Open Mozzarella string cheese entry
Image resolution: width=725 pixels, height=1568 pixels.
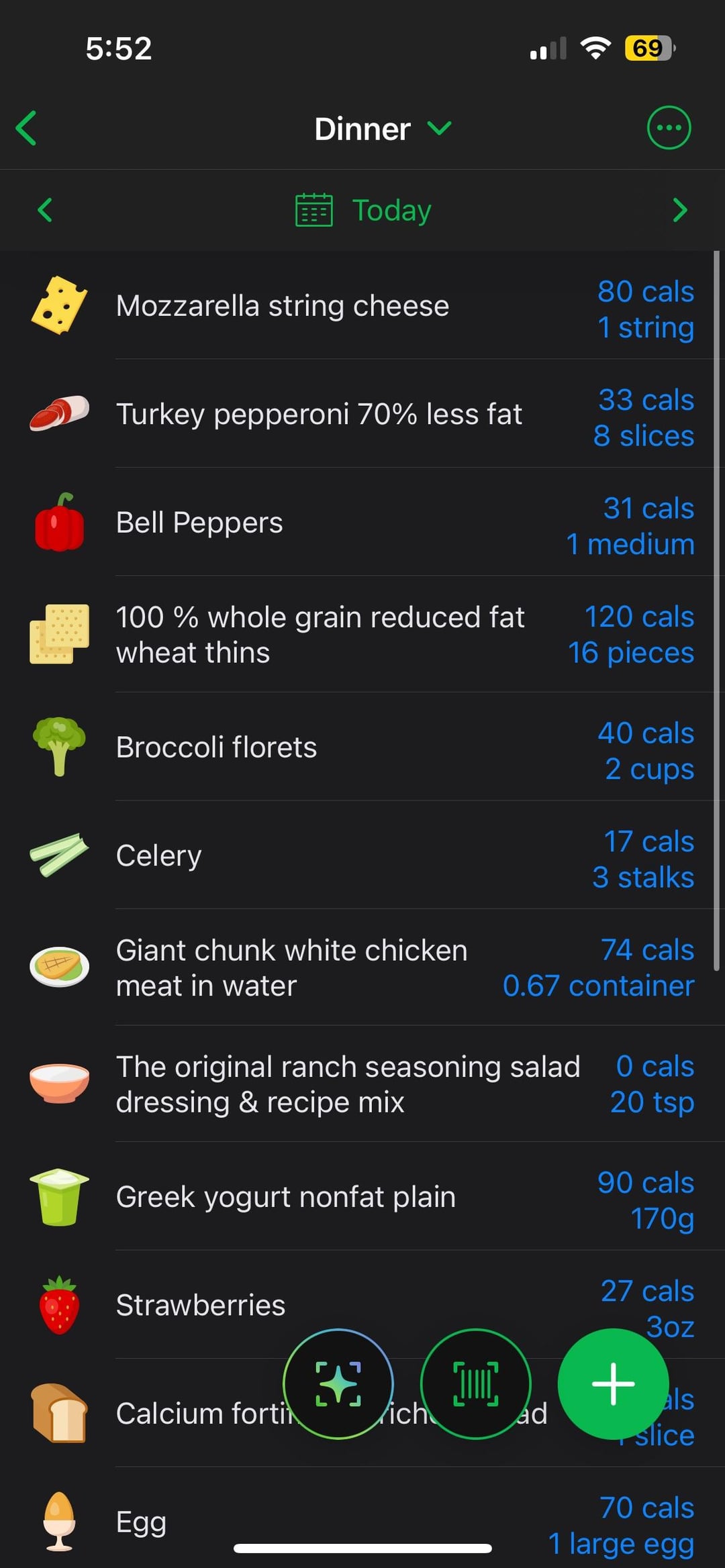click(x=362, y=306)
